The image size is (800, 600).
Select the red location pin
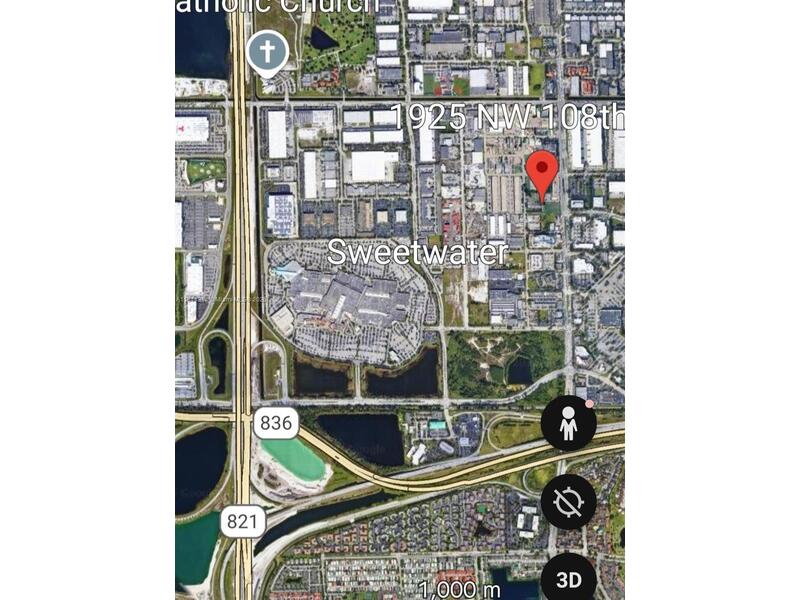[x=542, y=175]
